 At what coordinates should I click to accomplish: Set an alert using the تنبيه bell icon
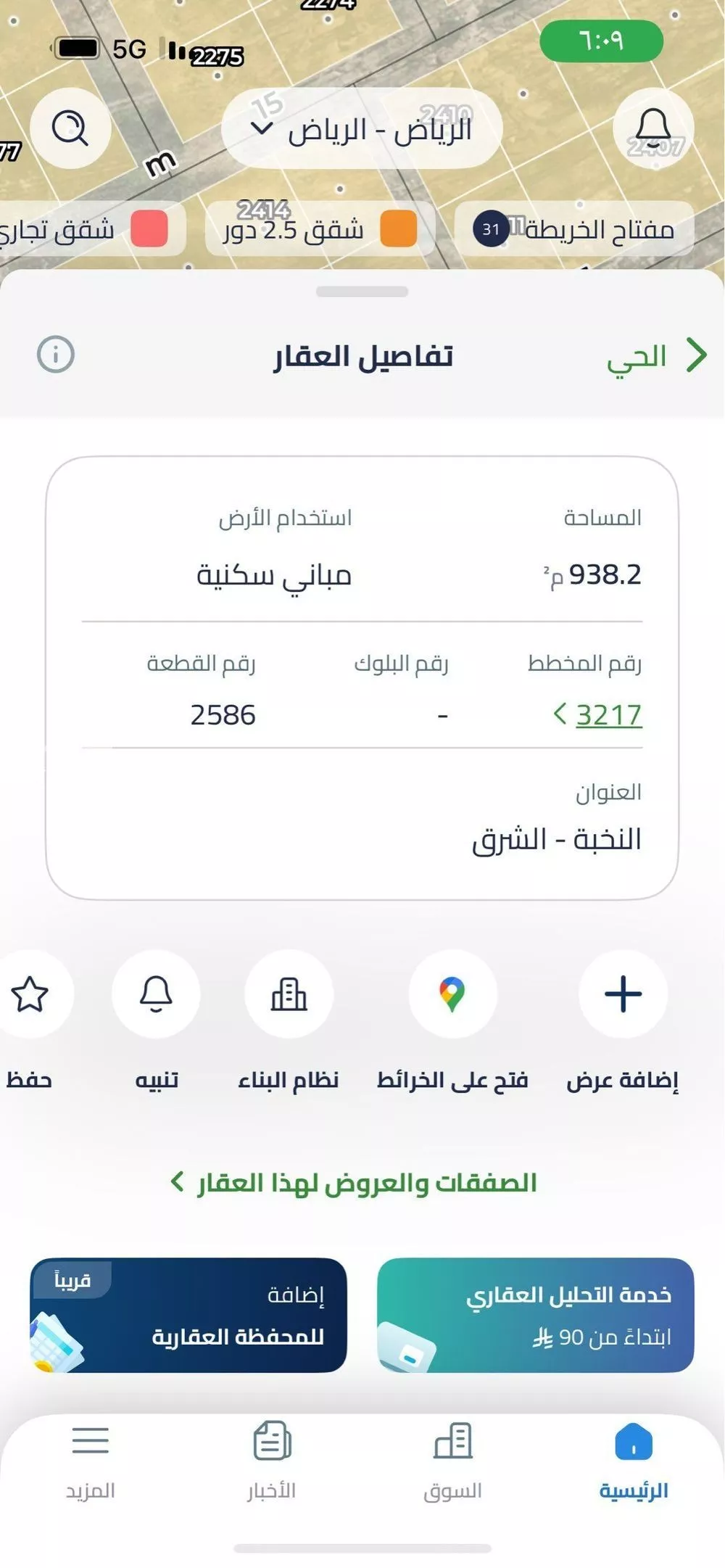pos(156,994)
